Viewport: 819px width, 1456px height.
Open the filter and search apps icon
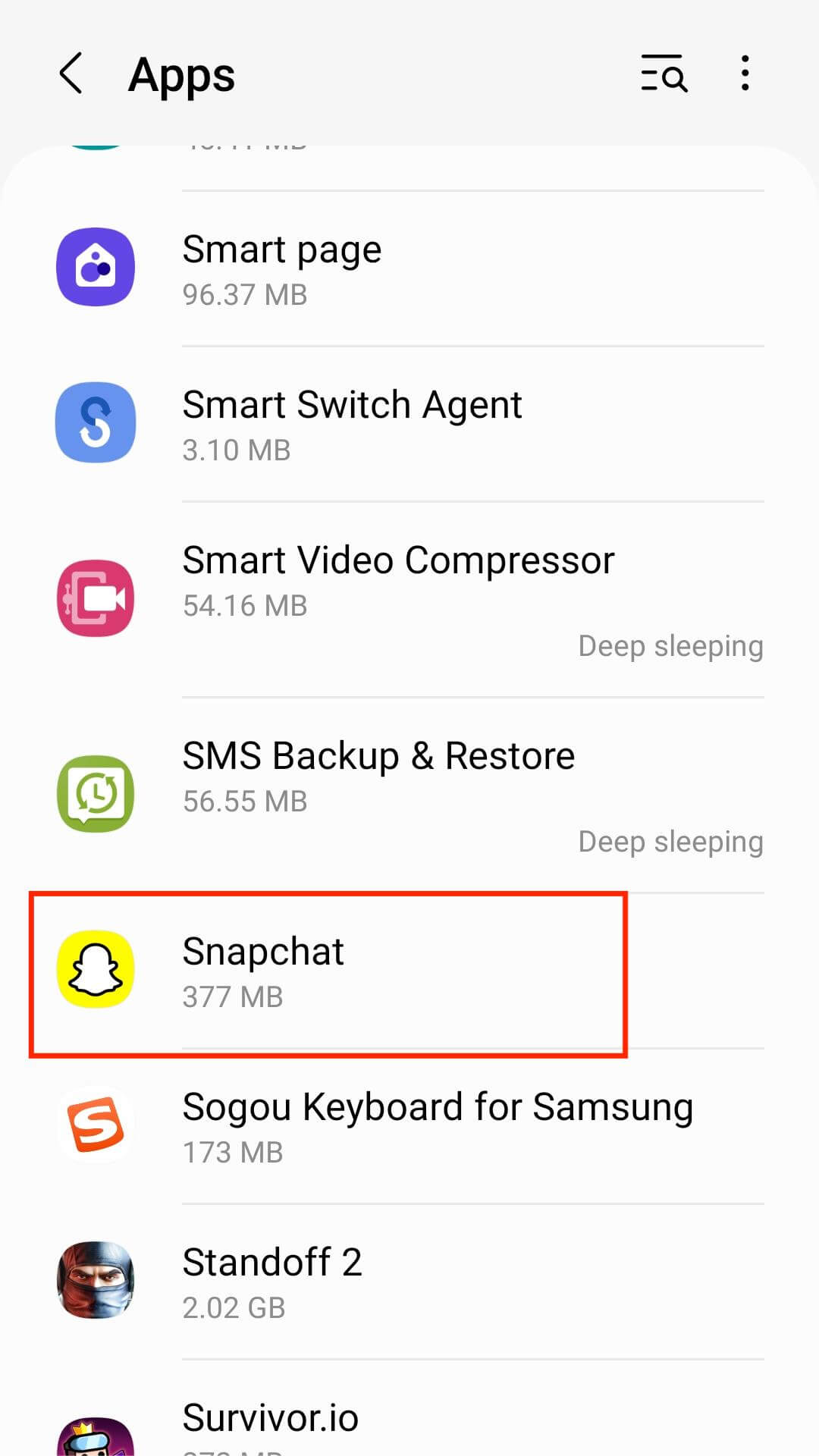click(664, 74)
